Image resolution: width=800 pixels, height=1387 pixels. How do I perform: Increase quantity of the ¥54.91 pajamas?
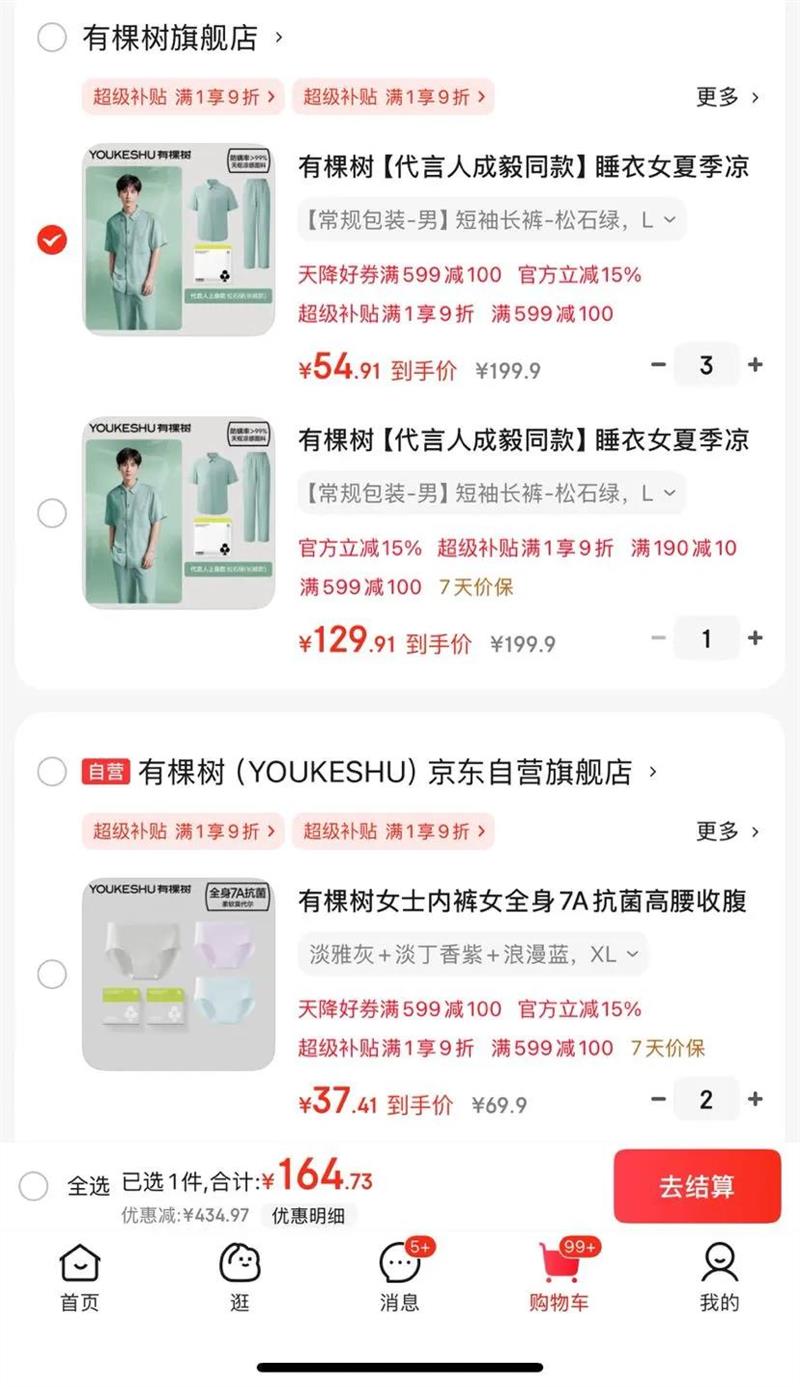[755, 365]
